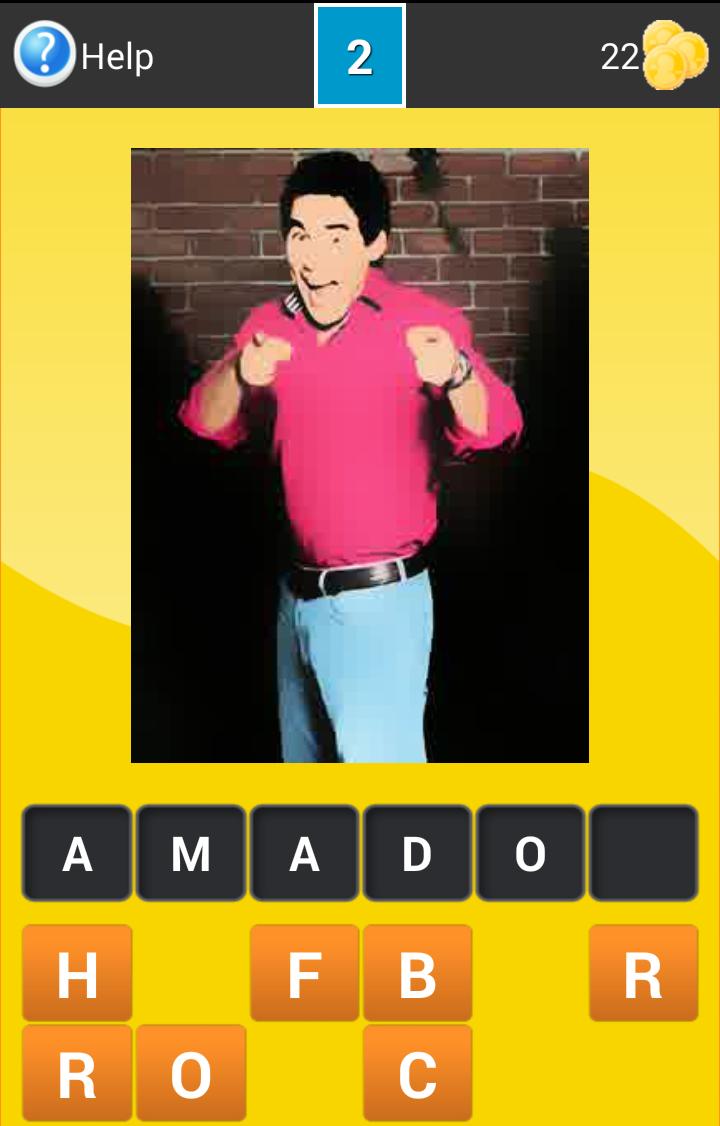
Task: Remove the dark O from the answer row
Action: coord(530,853)
